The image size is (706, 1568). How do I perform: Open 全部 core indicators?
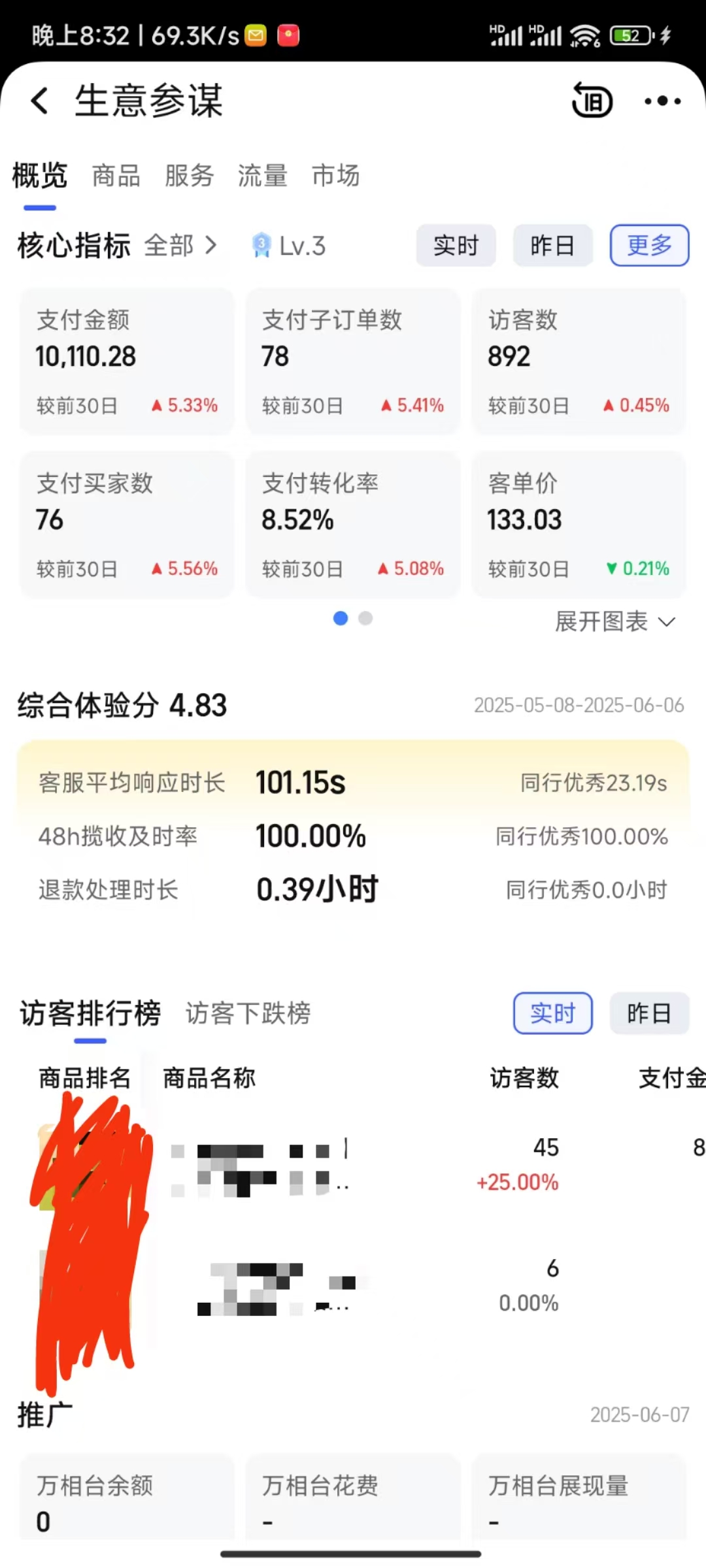click(x=180, y=246)
